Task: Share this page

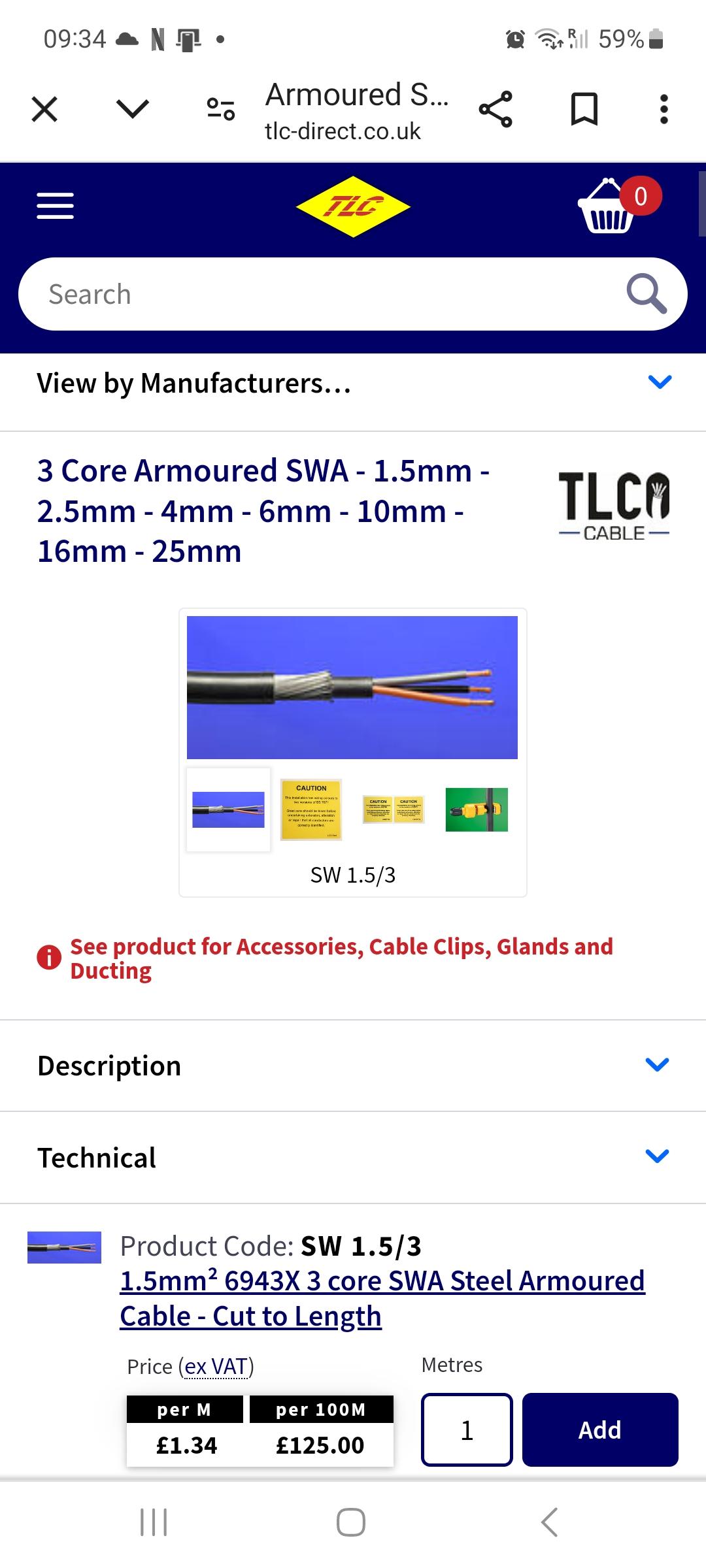Action: click(x=496, y=109)
